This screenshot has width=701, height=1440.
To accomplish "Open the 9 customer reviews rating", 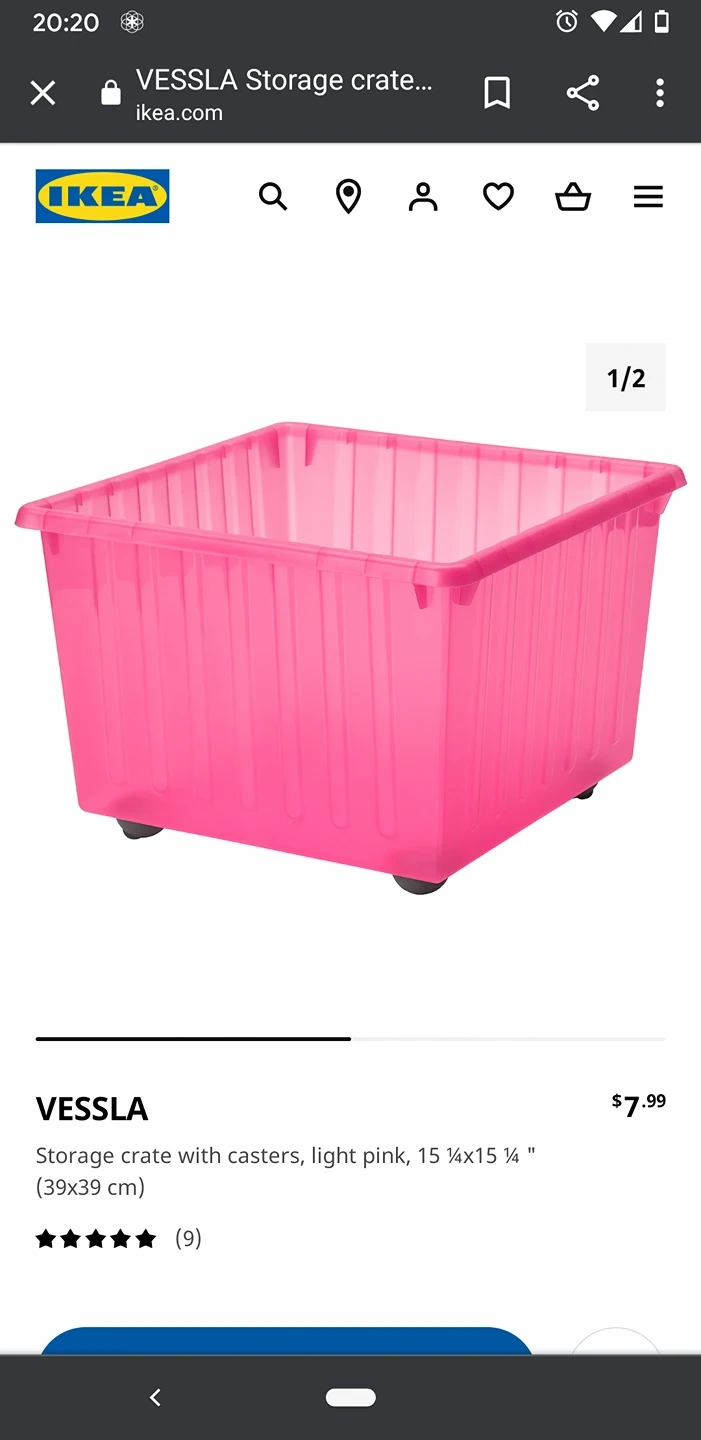I will click(118, 1239).
